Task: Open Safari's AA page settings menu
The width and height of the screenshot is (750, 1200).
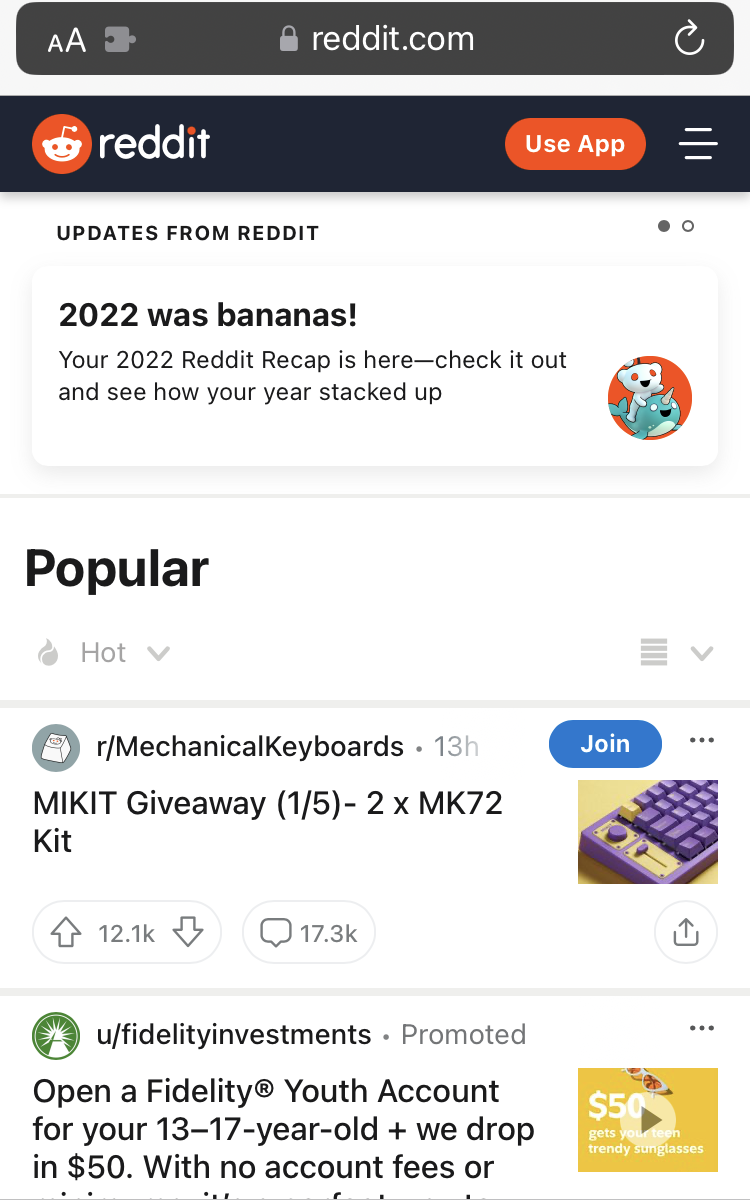Action: 67,41
